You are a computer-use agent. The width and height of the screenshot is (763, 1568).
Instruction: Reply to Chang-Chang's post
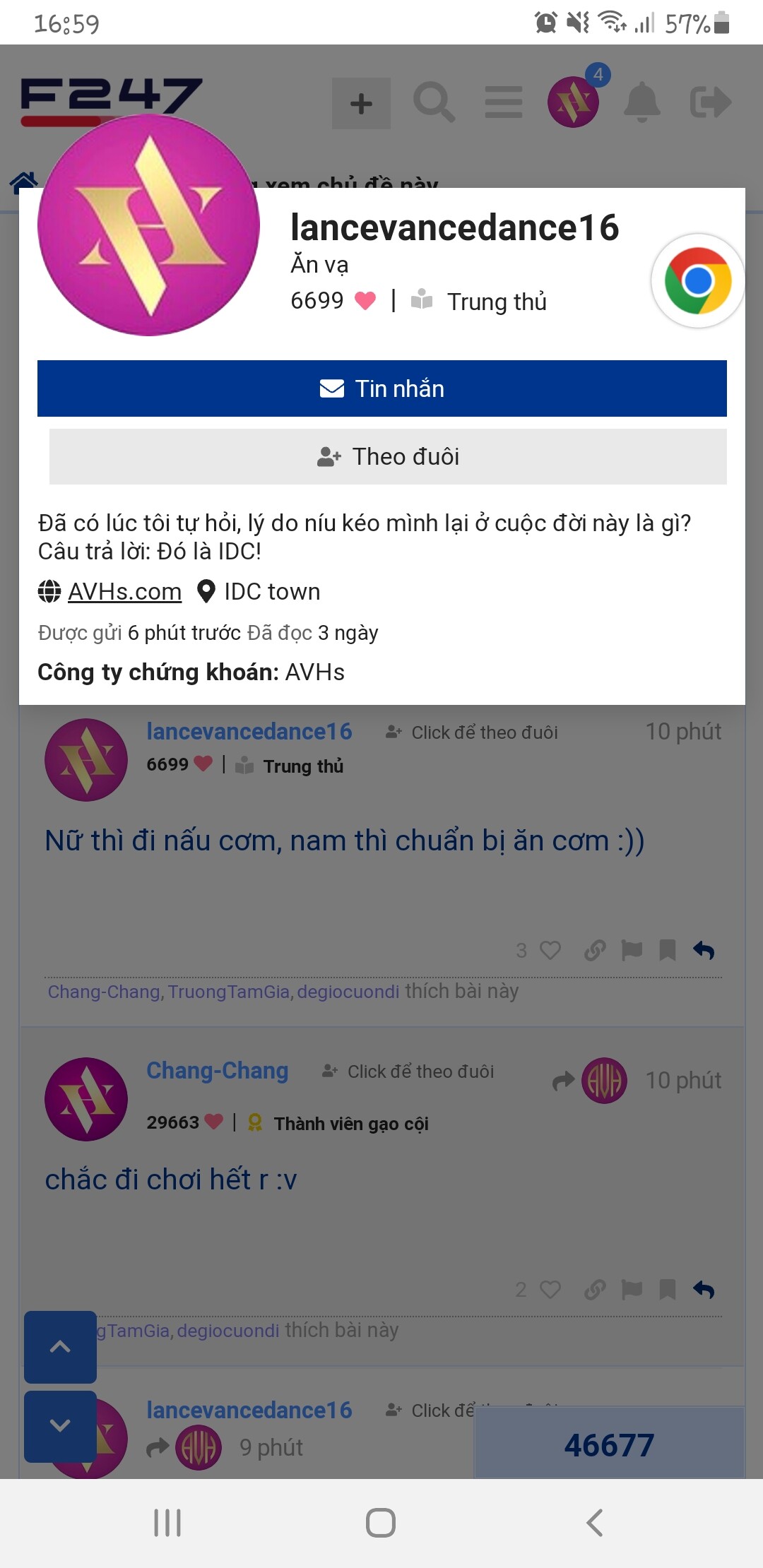[x=704, y=1290]
